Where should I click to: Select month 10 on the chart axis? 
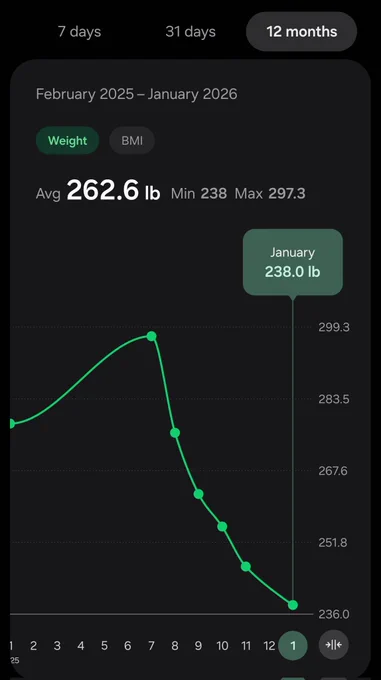[222, 646]
